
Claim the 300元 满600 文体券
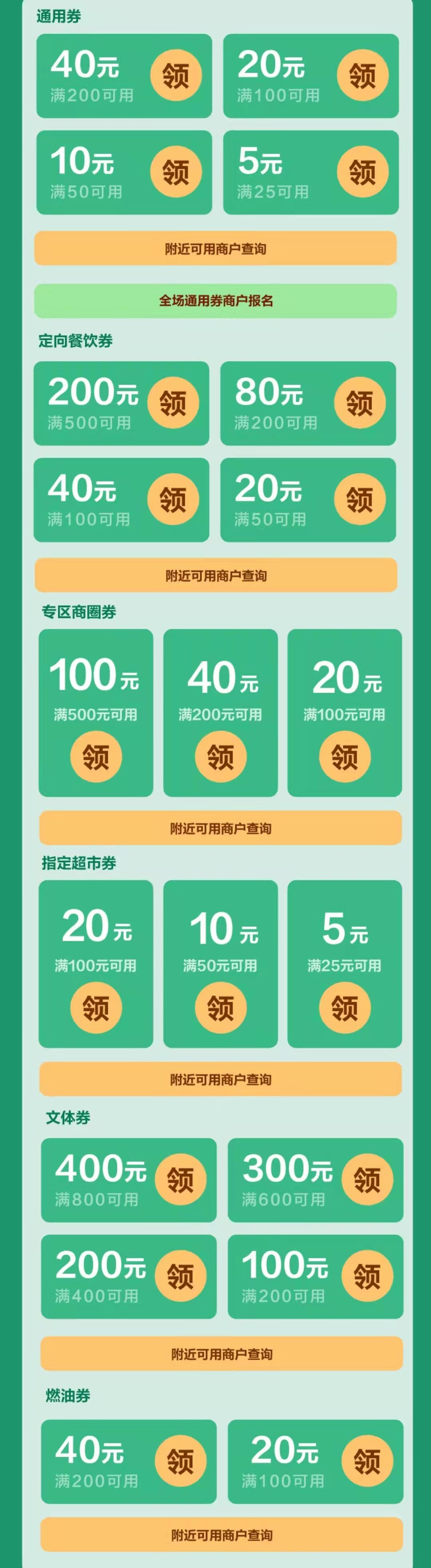point(367,1180)
